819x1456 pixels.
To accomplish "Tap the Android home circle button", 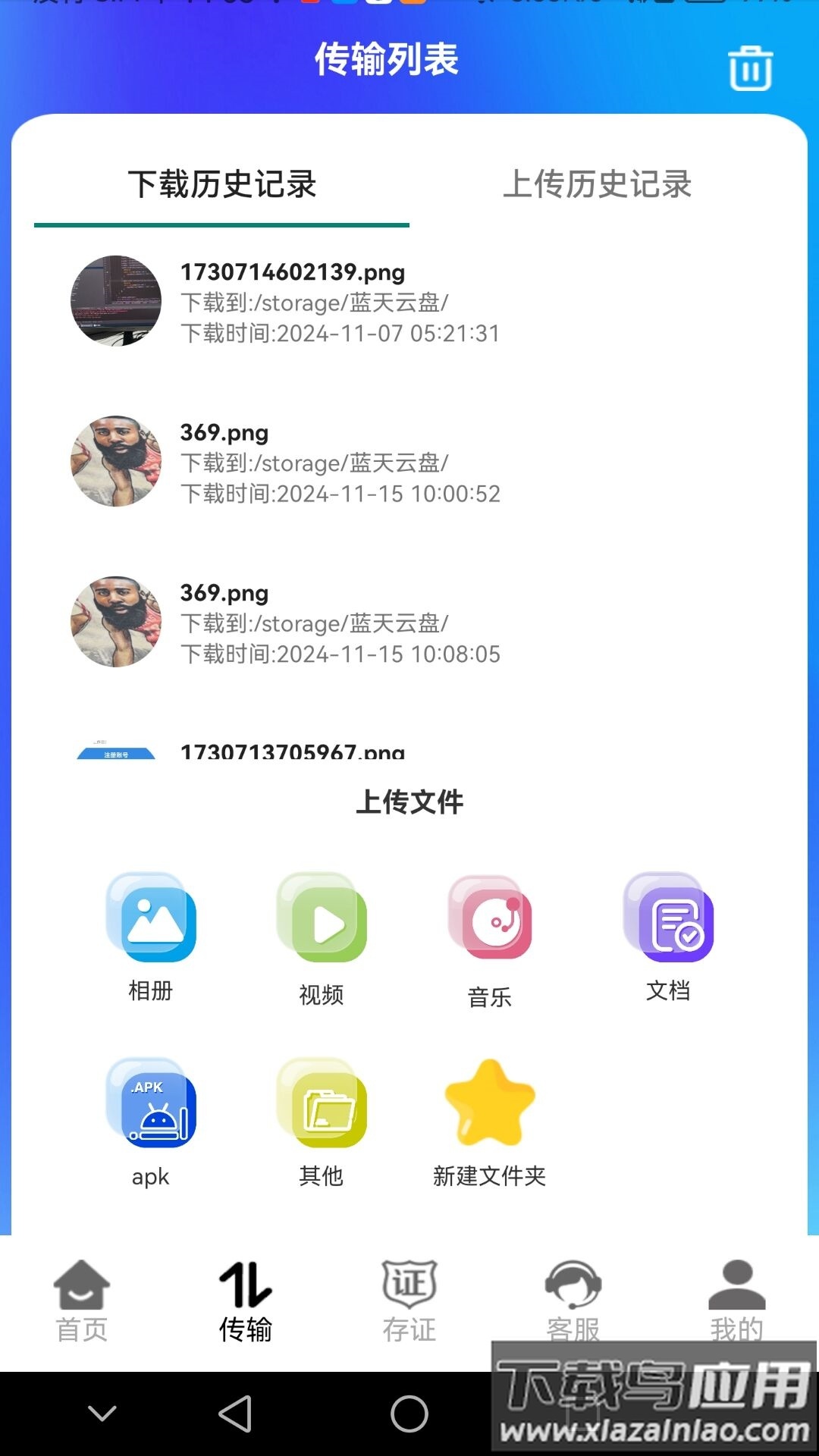I will pyautogui.click(x=409, y=1411).
